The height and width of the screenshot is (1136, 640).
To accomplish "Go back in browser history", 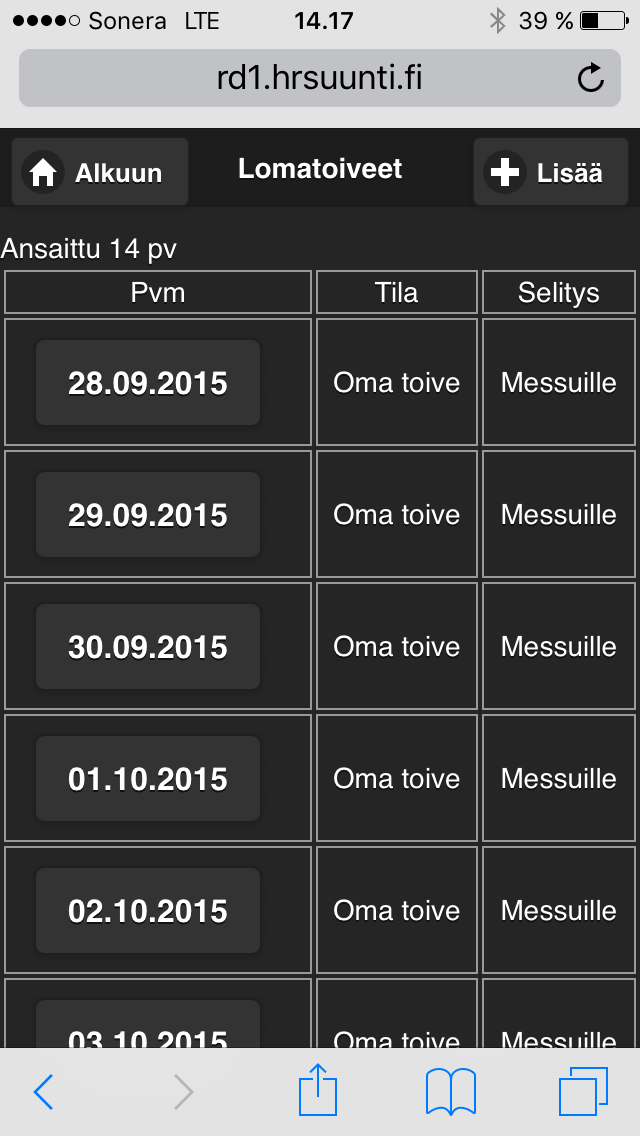I will tap(44, 1091).
